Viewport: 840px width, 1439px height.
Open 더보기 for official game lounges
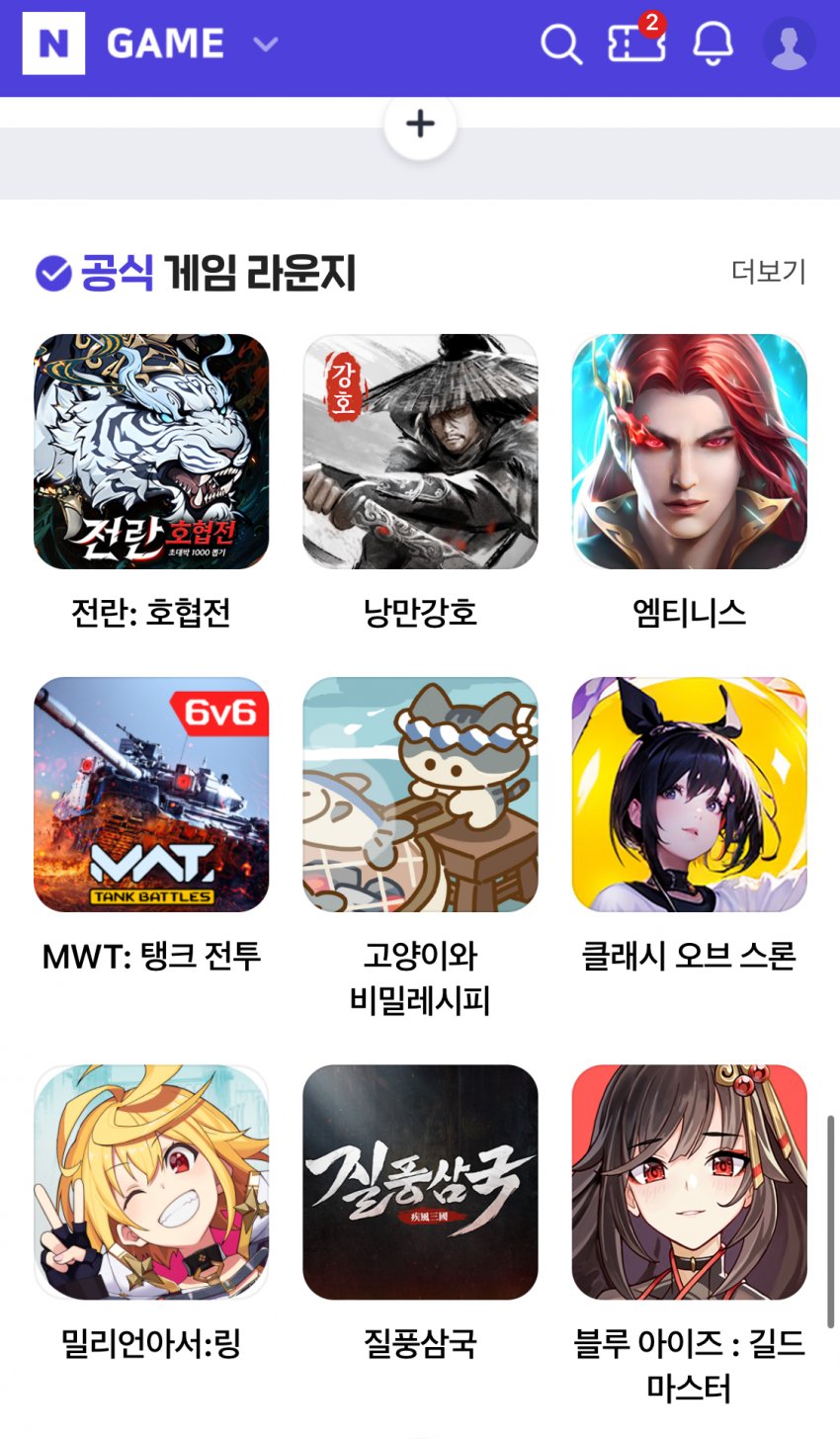coord(768,272)
